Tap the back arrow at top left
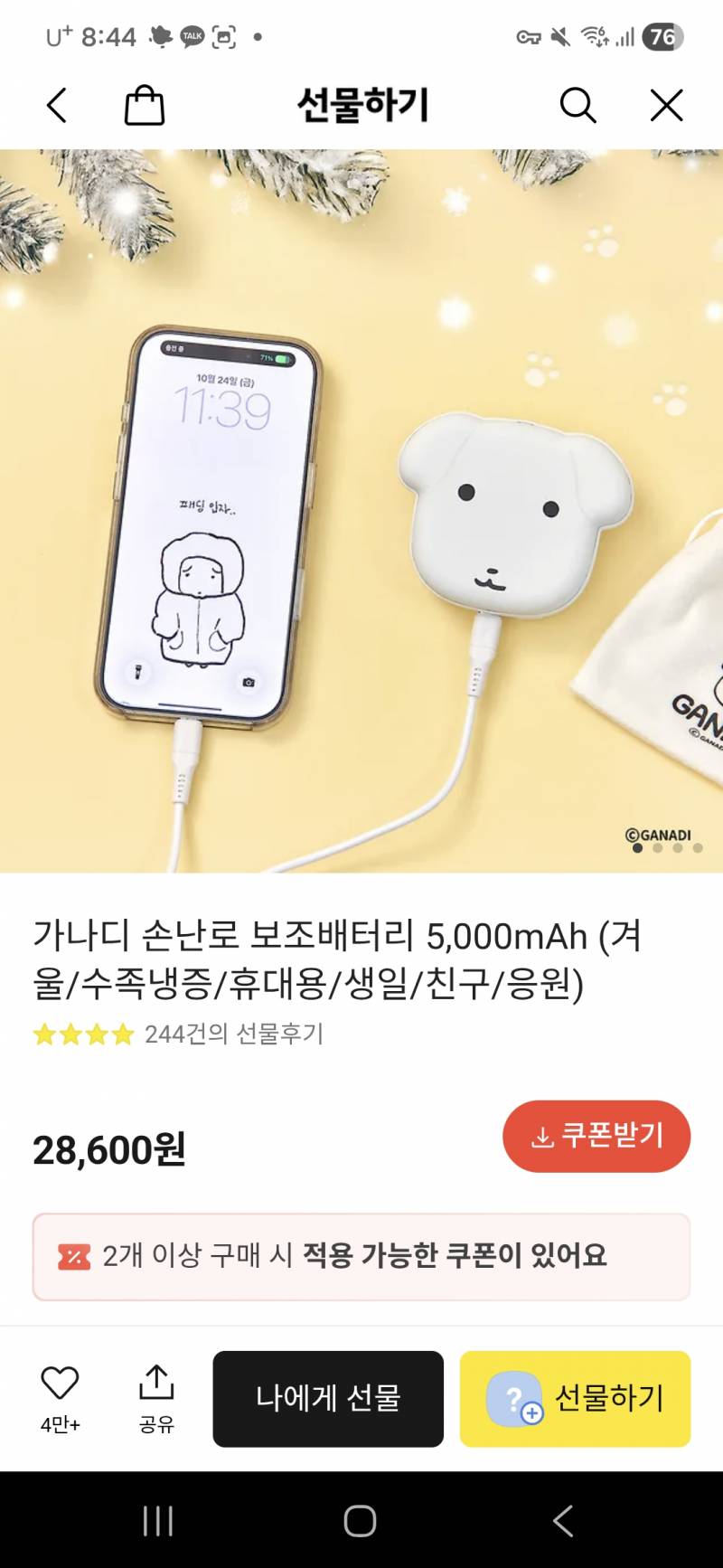This screenshot has width=723, height=1568. pyautogui.click(x=56, y=104)
